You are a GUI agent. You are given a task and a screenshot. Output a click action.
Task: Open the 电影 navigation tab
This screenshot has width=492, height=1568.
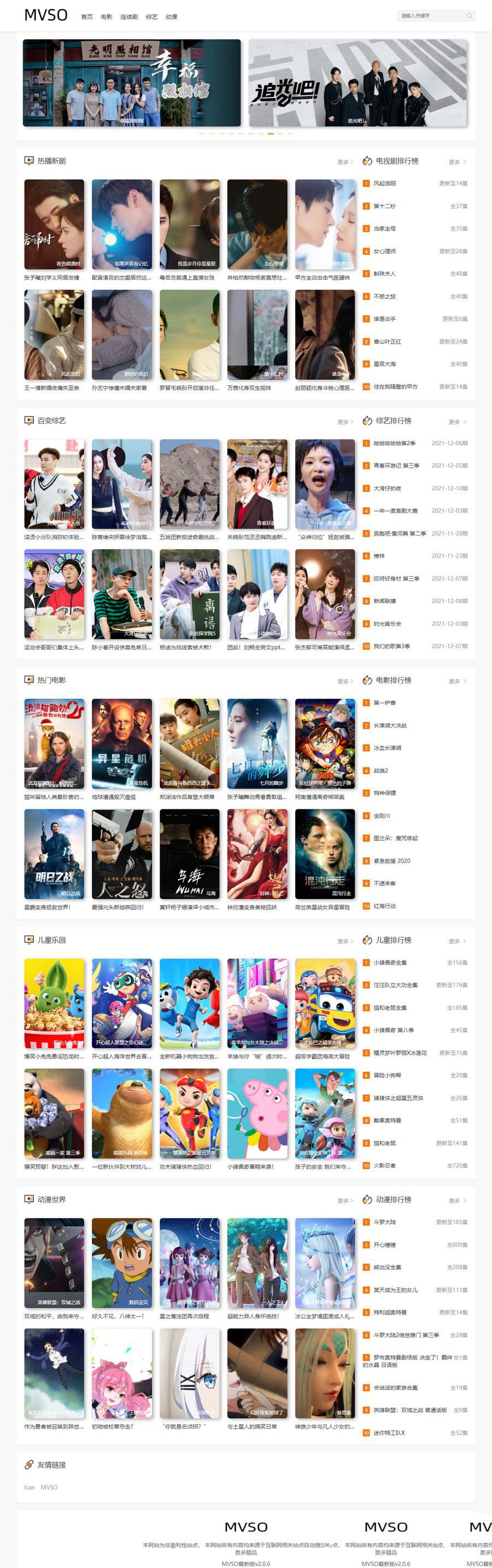[107, 17]
